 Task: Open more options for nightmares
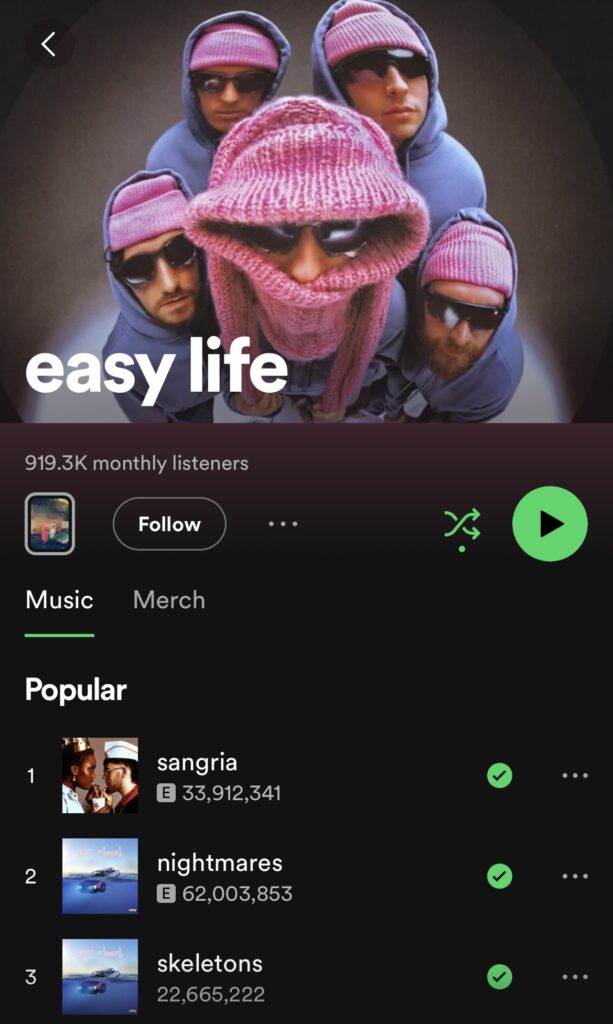coord(575,876)
